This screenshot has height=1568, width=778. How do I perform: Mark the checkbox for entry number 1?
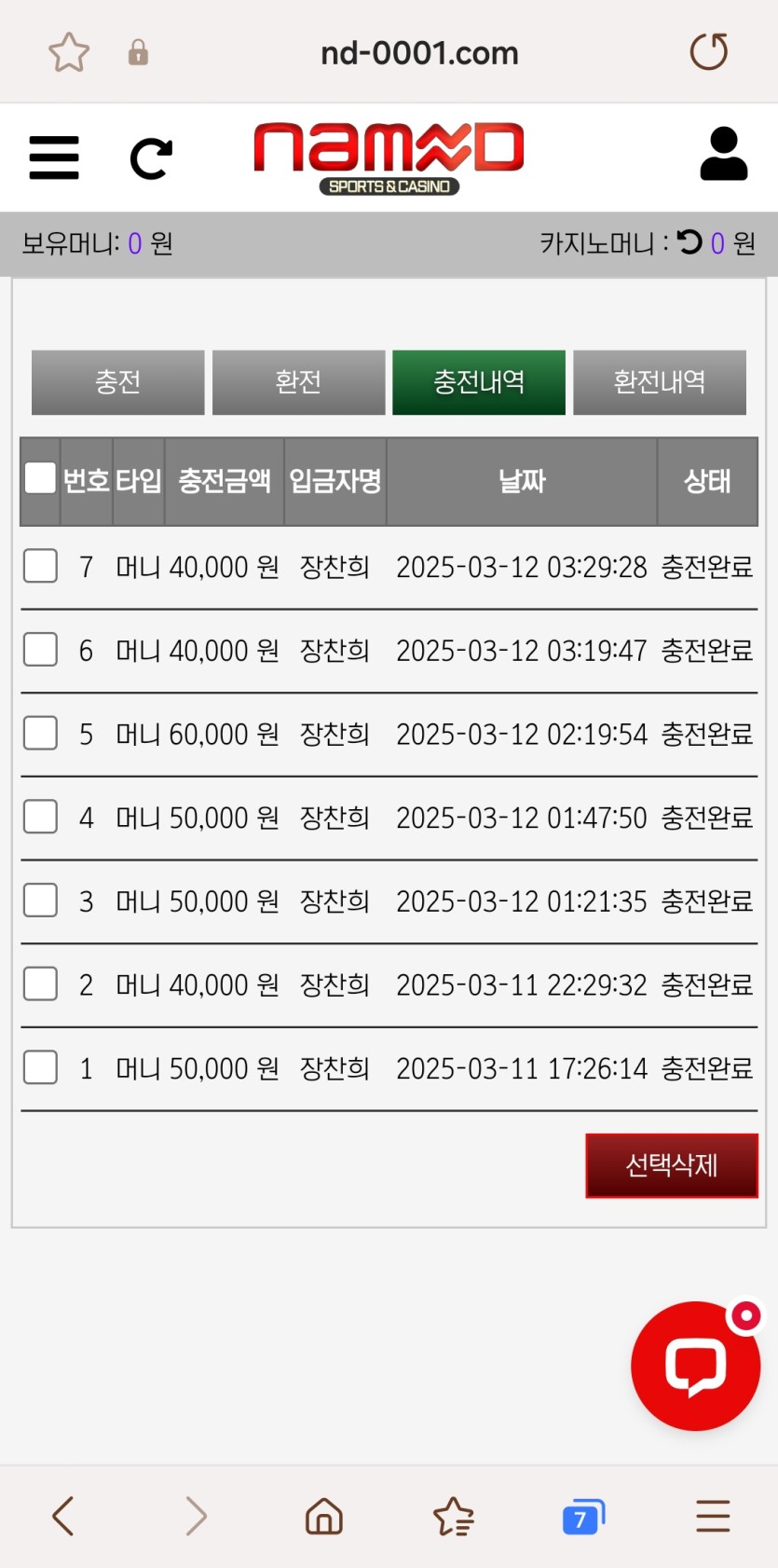coord(40,1067)
